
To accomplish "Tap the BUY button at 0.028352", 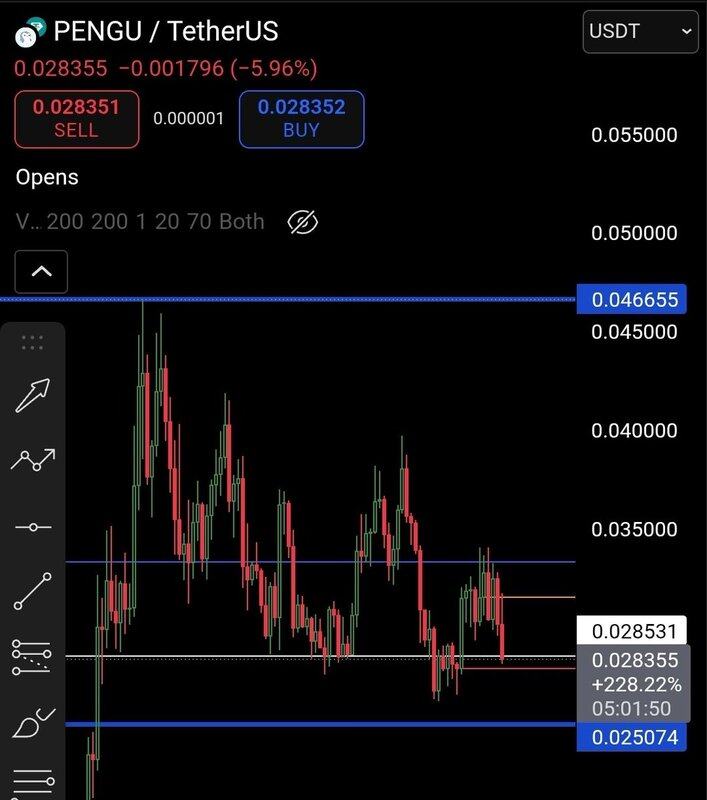I will click(301, 119).
